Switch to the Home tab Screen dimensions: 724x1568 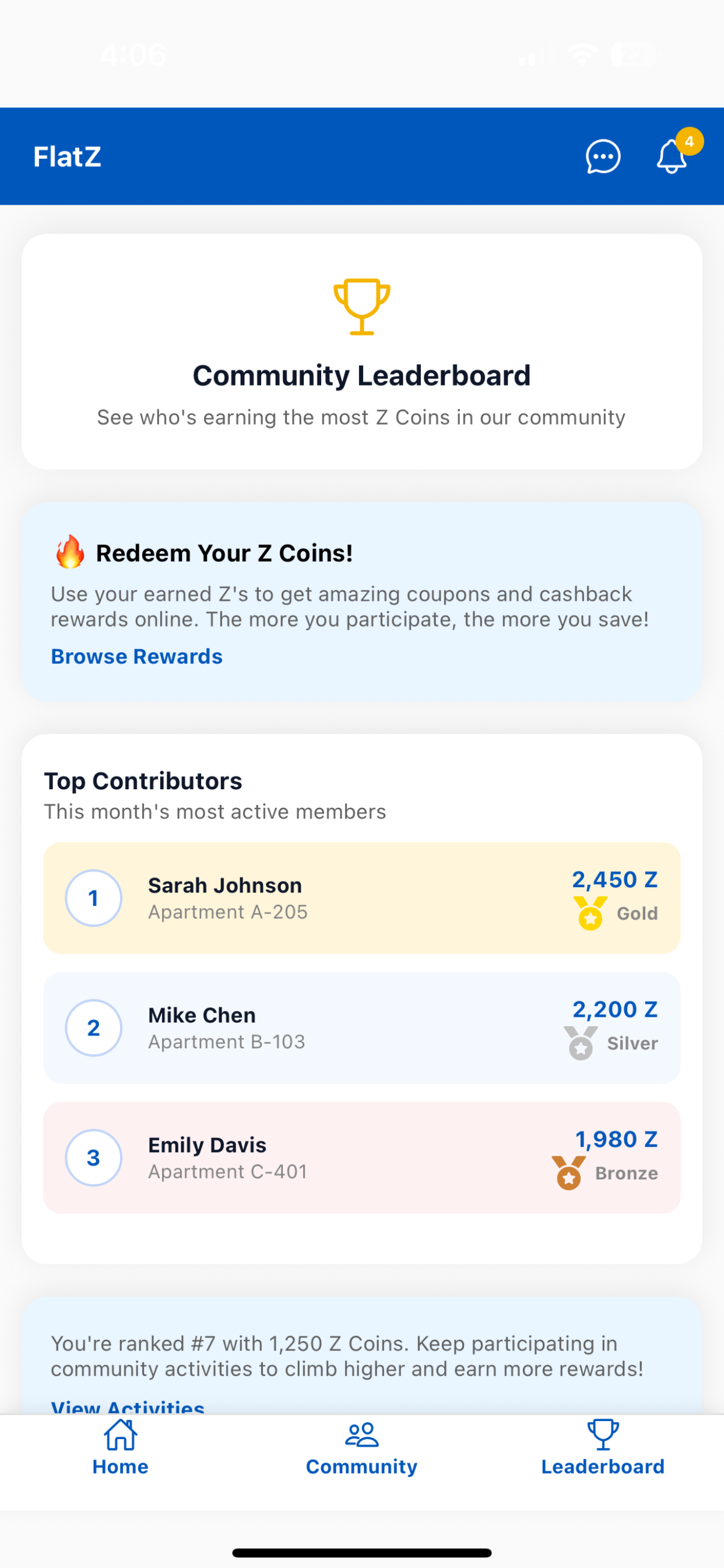[120, 1452]
